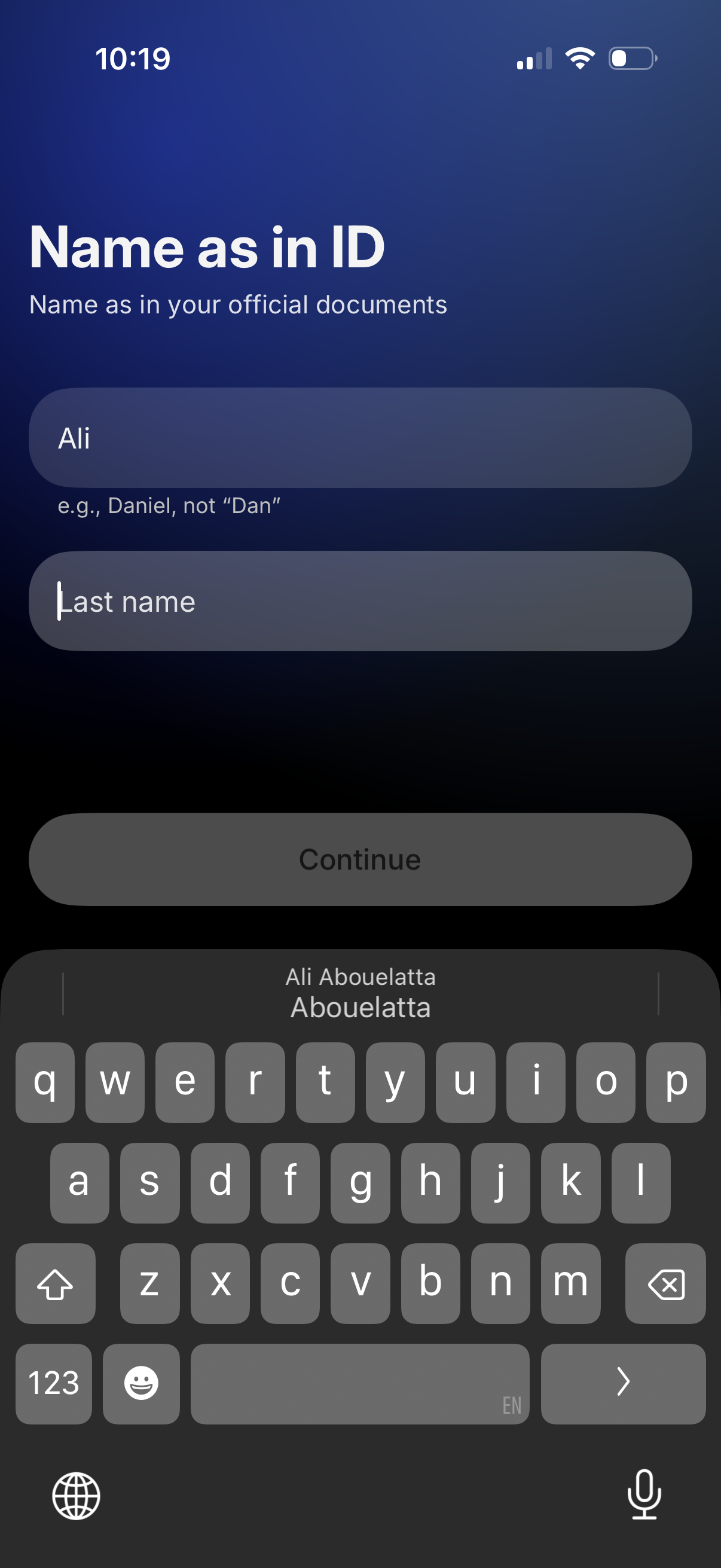Switch to the numbers keyboard with 123
The height and width of the screenshot is (1568, 721).
pos(54,1384)
